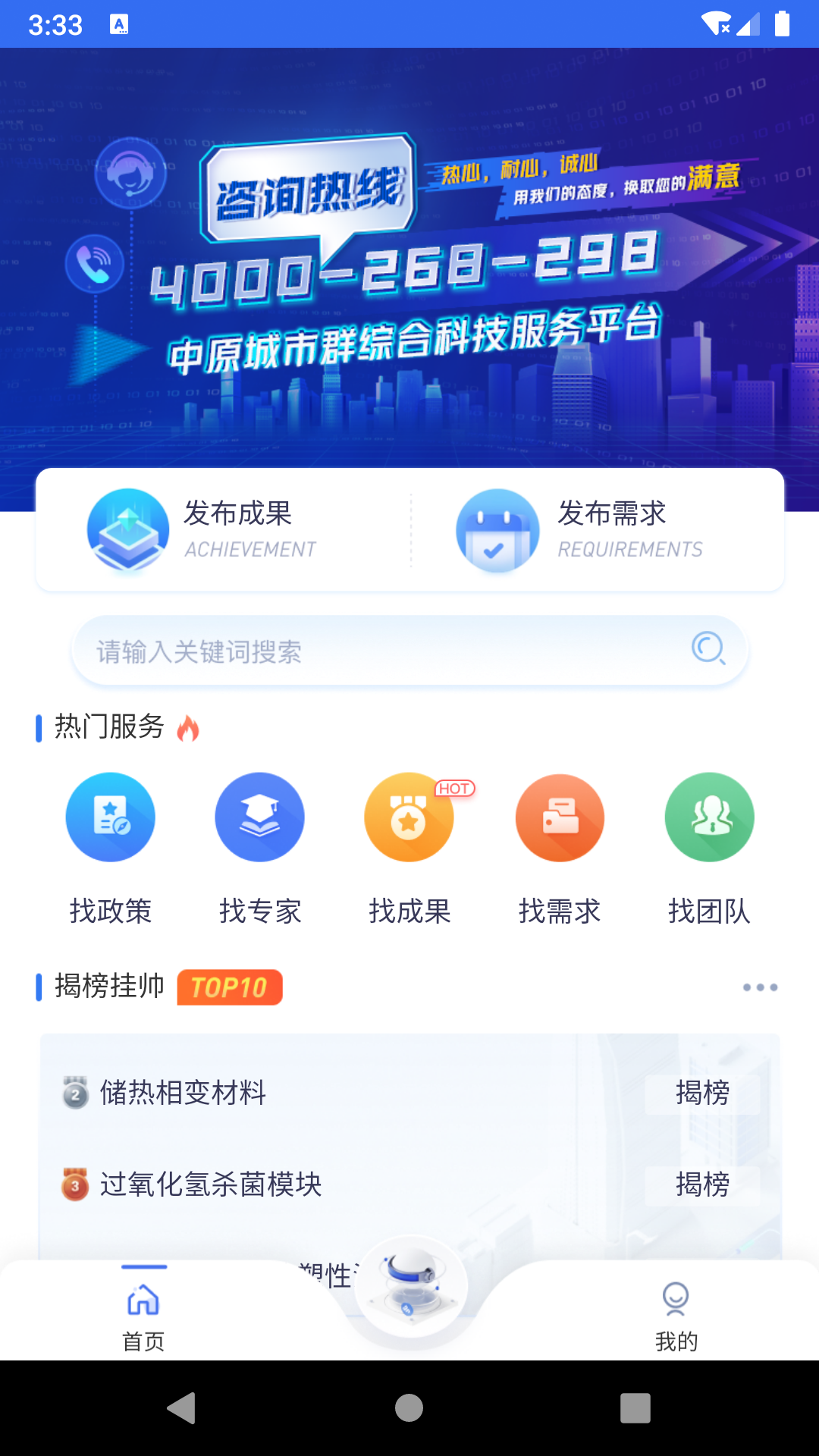Select the 找团队 team finder icon
This screenshot has width=819, height=1456.
coord(709,817)
